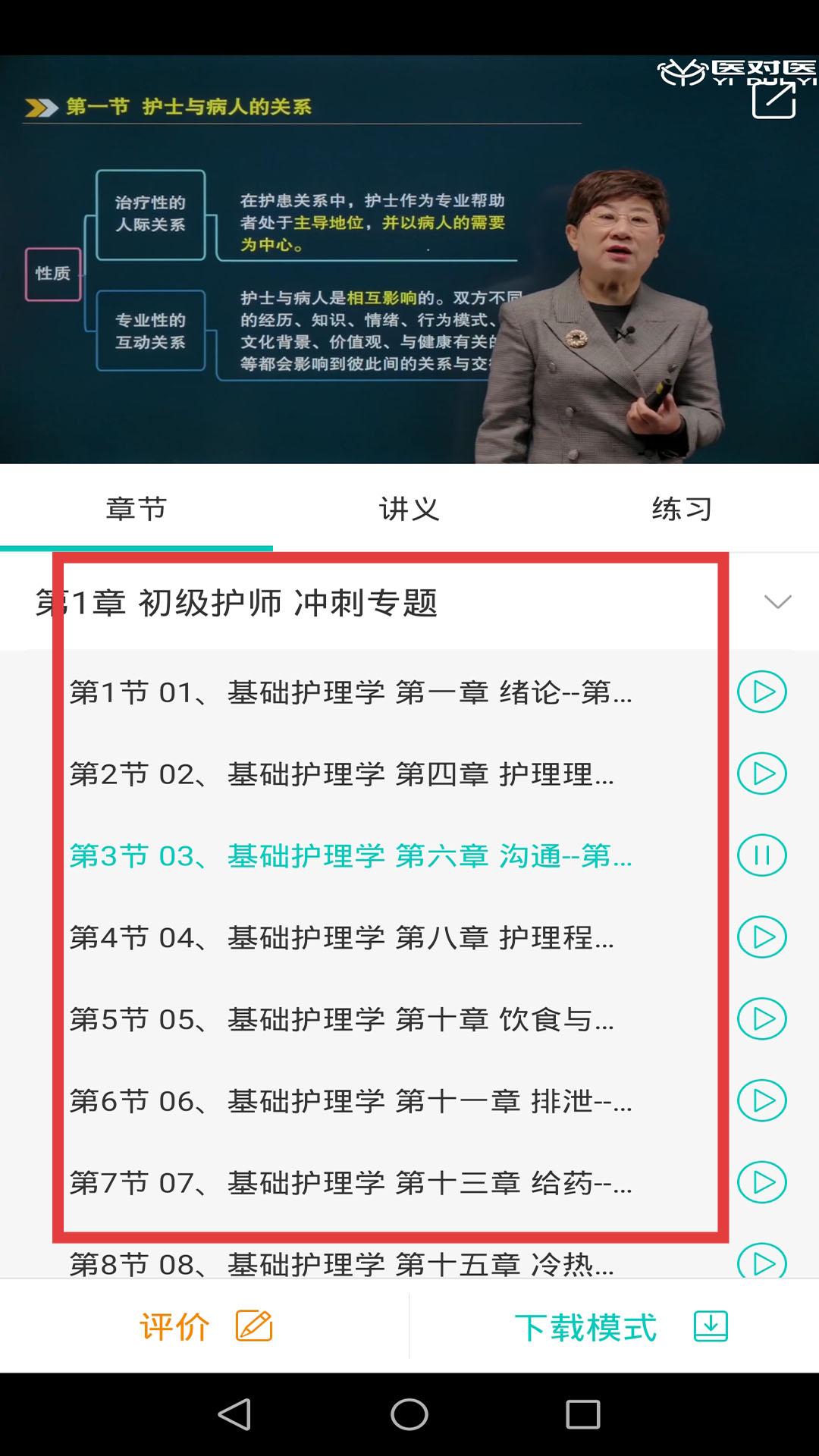Switch to the 练习 tab

682,508
